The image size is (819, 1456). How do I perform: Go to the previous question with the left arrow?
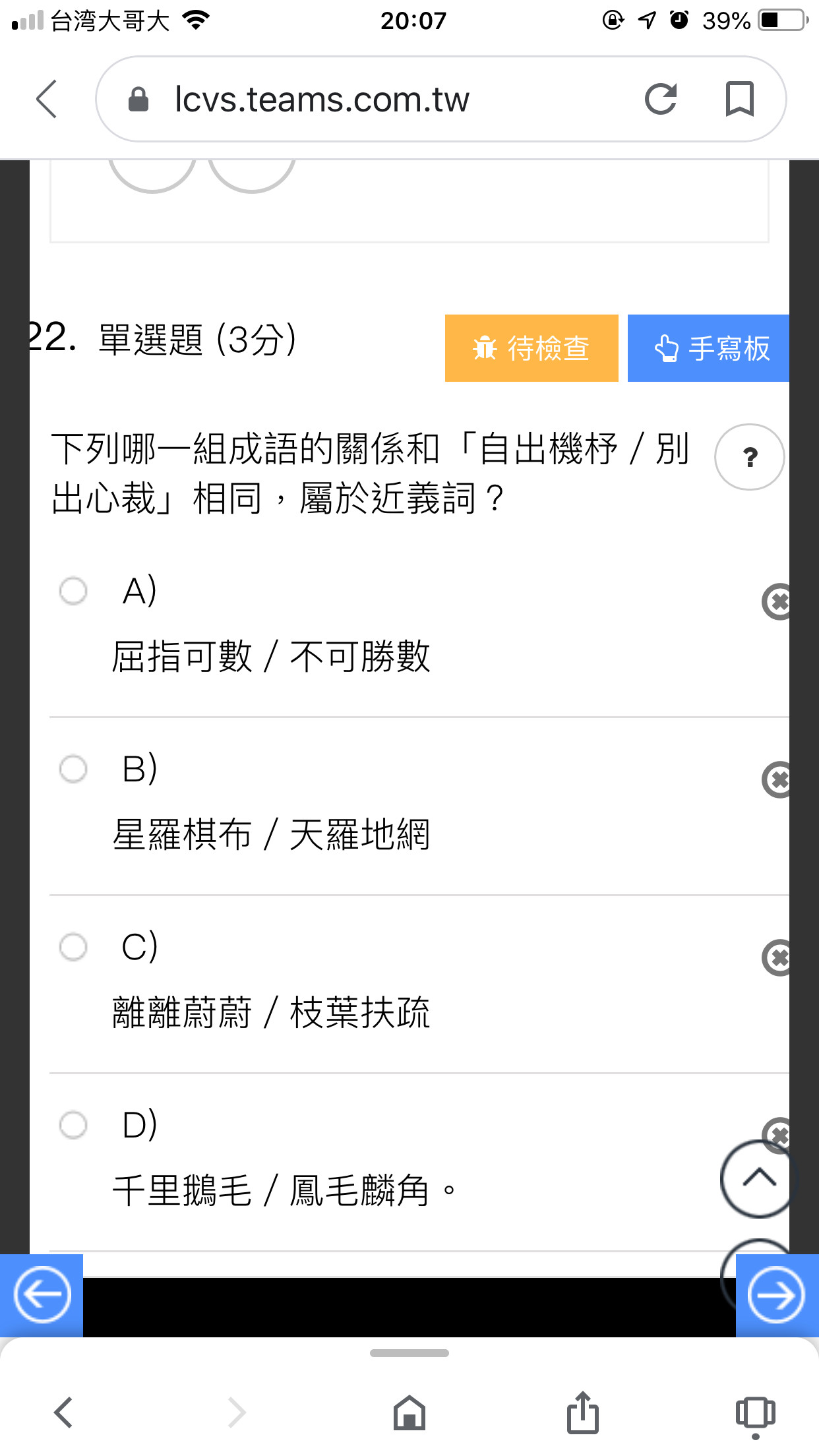42,1295
